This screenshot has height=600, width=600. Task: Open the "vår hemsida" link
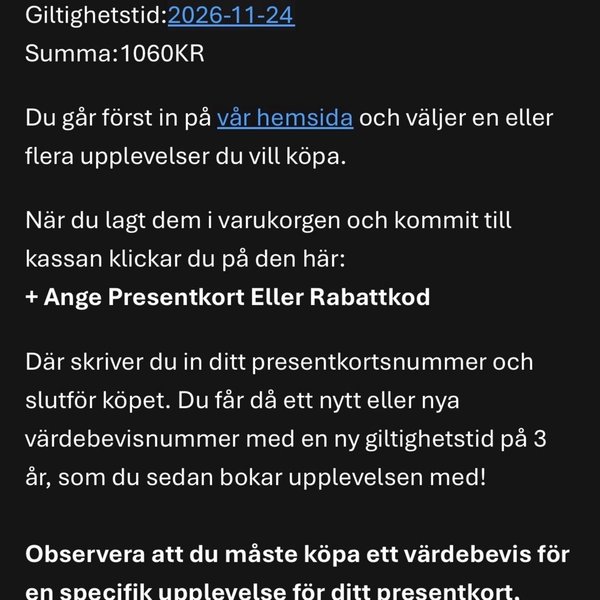(x=285, y=118)
